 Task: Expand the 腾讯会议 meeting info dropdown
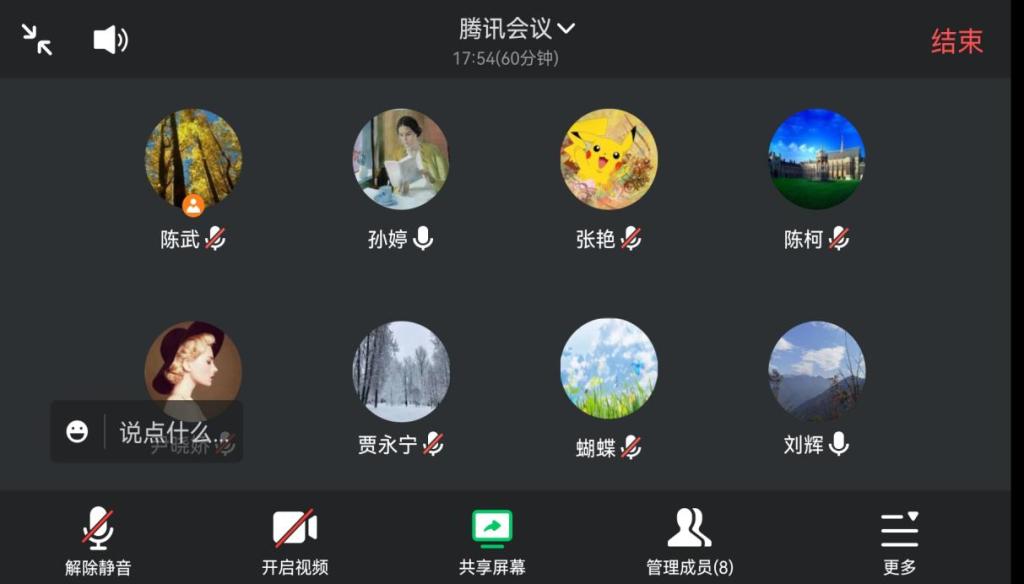point(517,29)
